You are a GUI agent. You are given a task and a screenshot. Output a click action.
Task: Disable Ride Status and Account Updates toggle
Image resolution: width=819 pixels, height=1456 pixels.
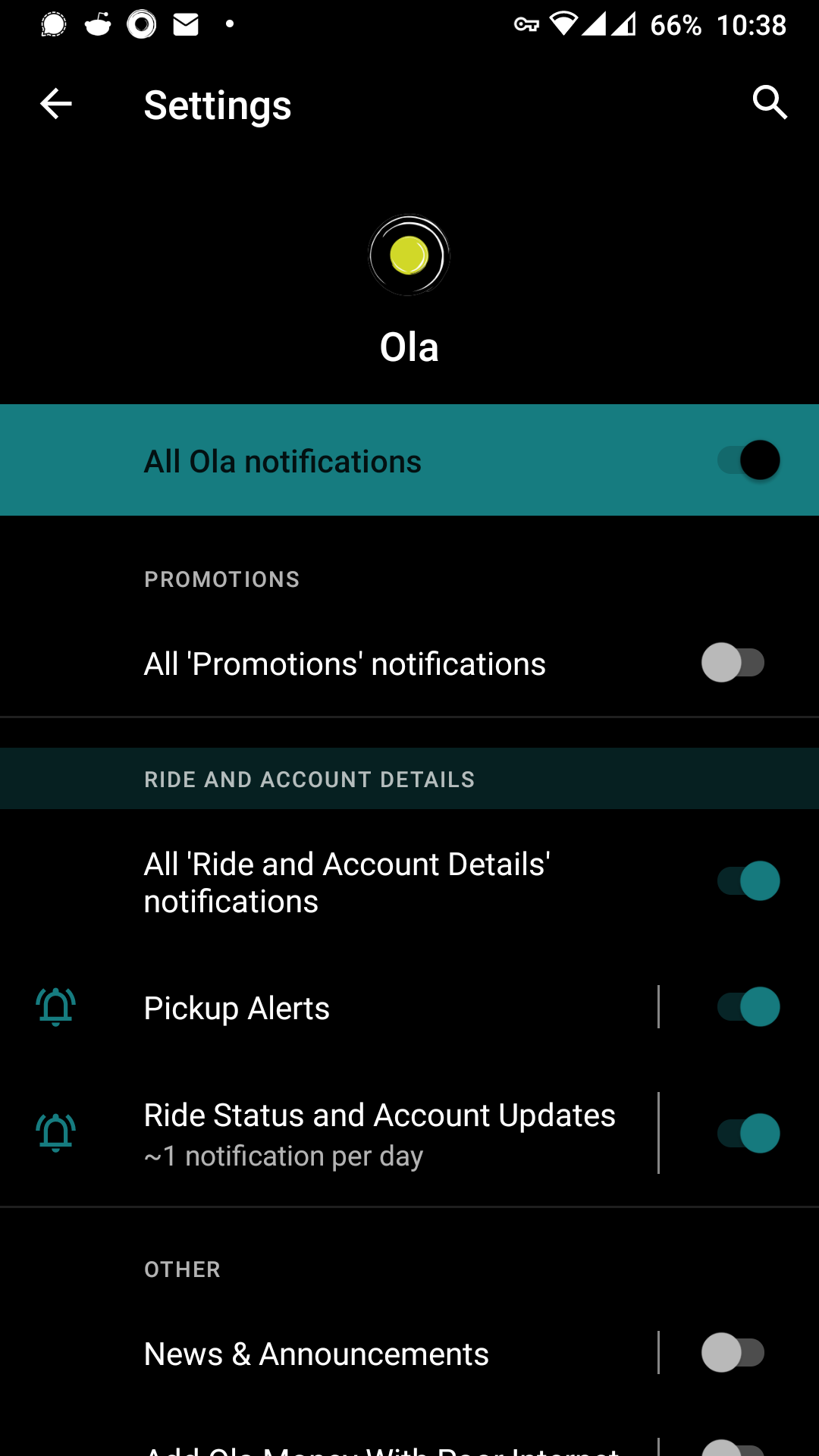pyautogui.click(x=748, y=1134)
